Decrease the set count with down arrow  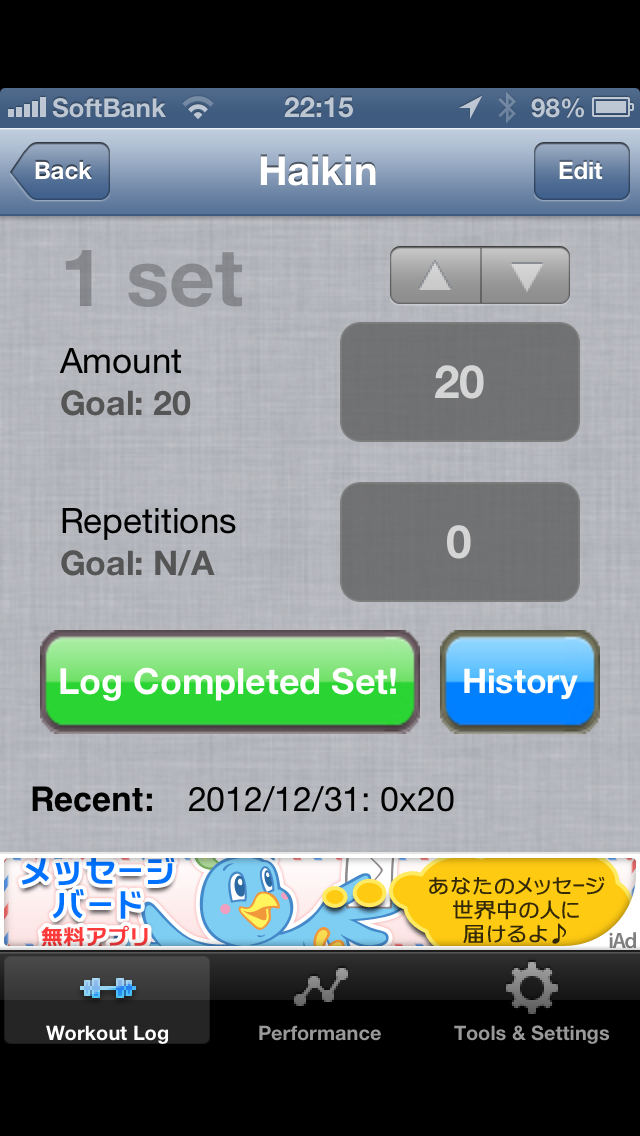525,275
